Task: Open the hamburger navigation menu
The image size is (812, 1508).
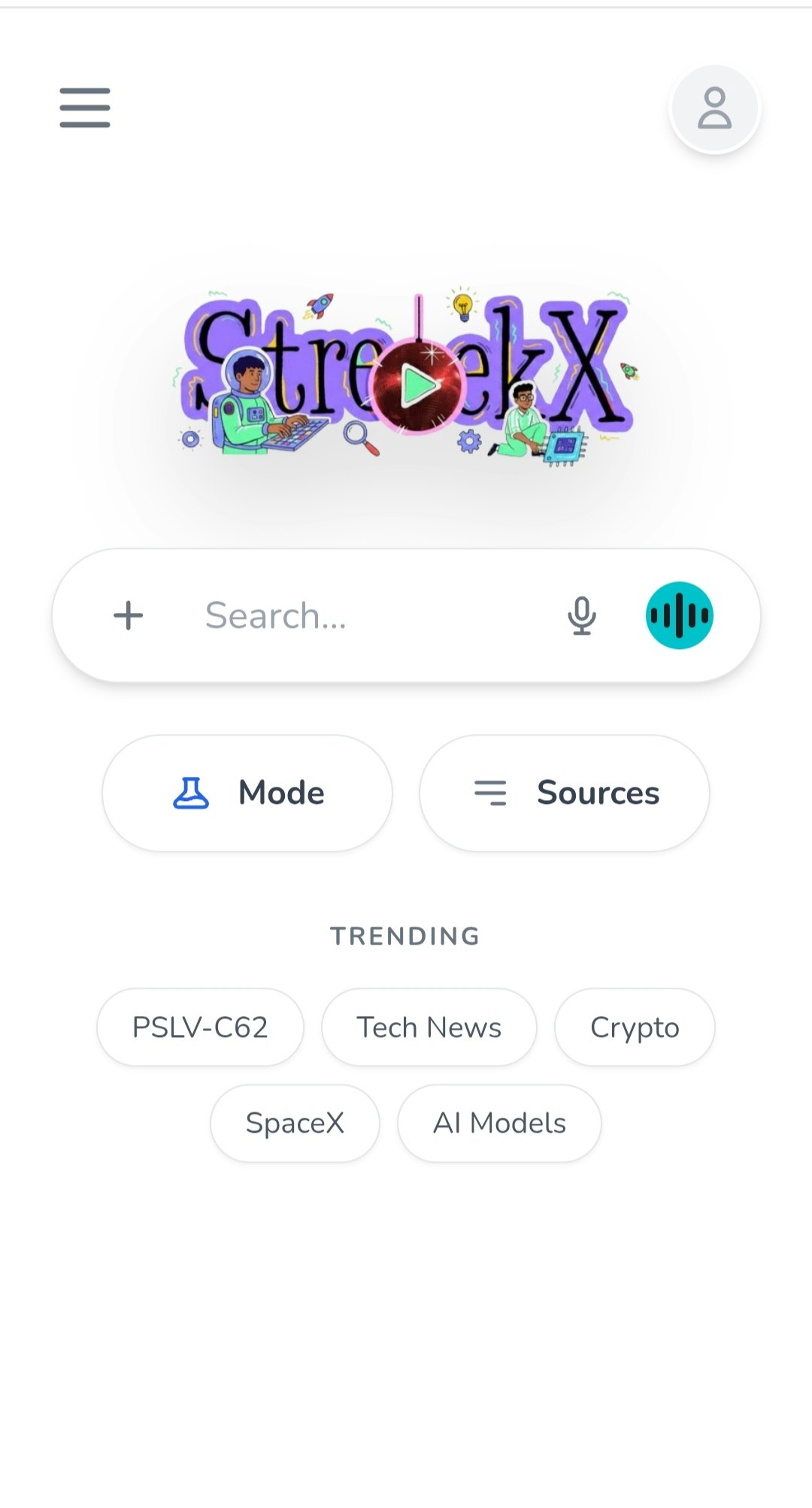Action: [83, 108]
